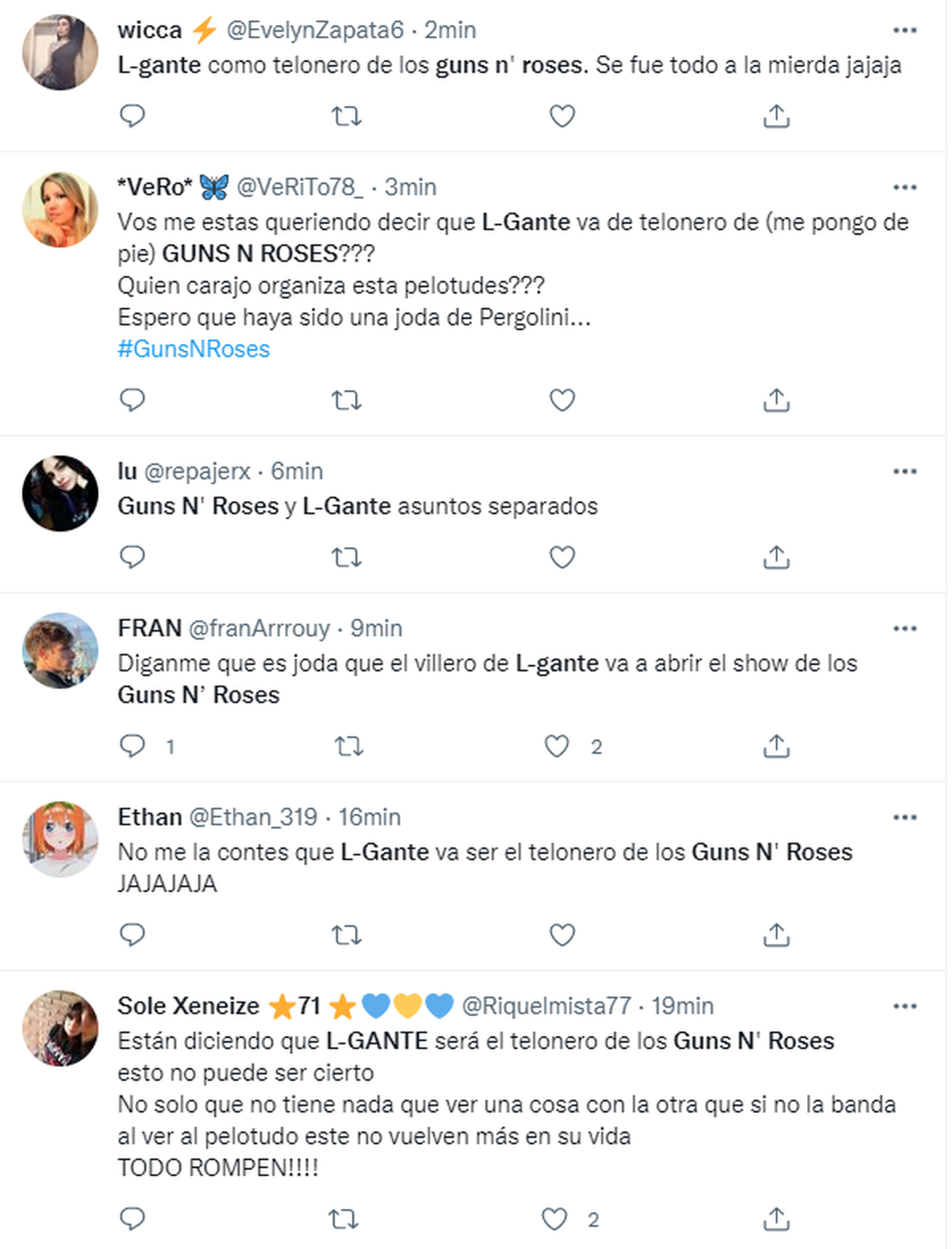Screen dimensions: 952x1249
Task: Share lu's tweet
Action: [x=776, y=557]
